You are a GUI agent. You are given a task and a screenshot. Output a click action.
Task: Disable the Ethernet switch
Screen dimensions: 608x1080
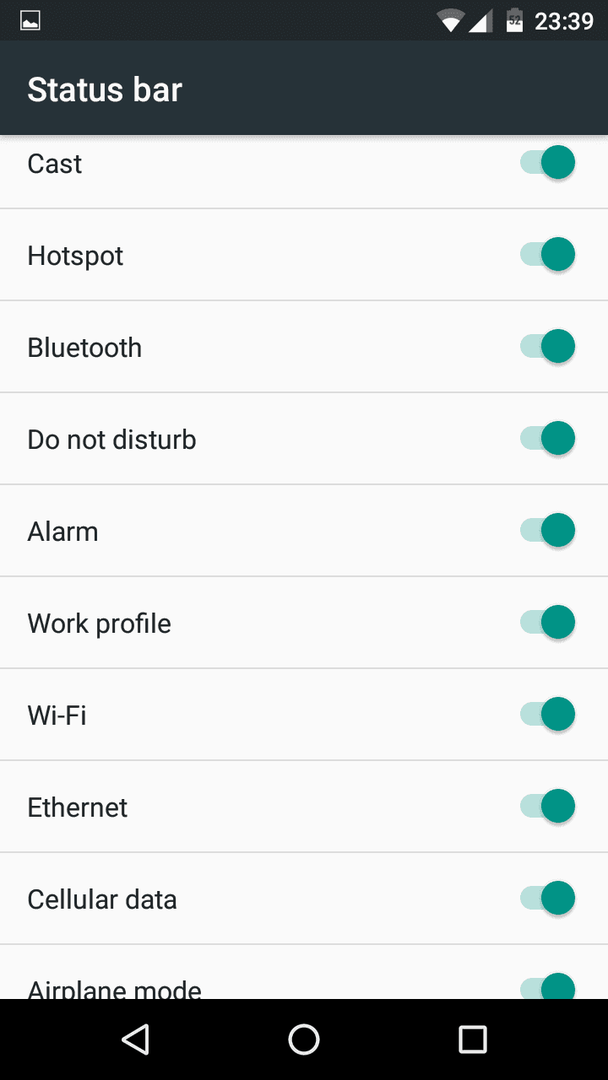pos(547,807)
